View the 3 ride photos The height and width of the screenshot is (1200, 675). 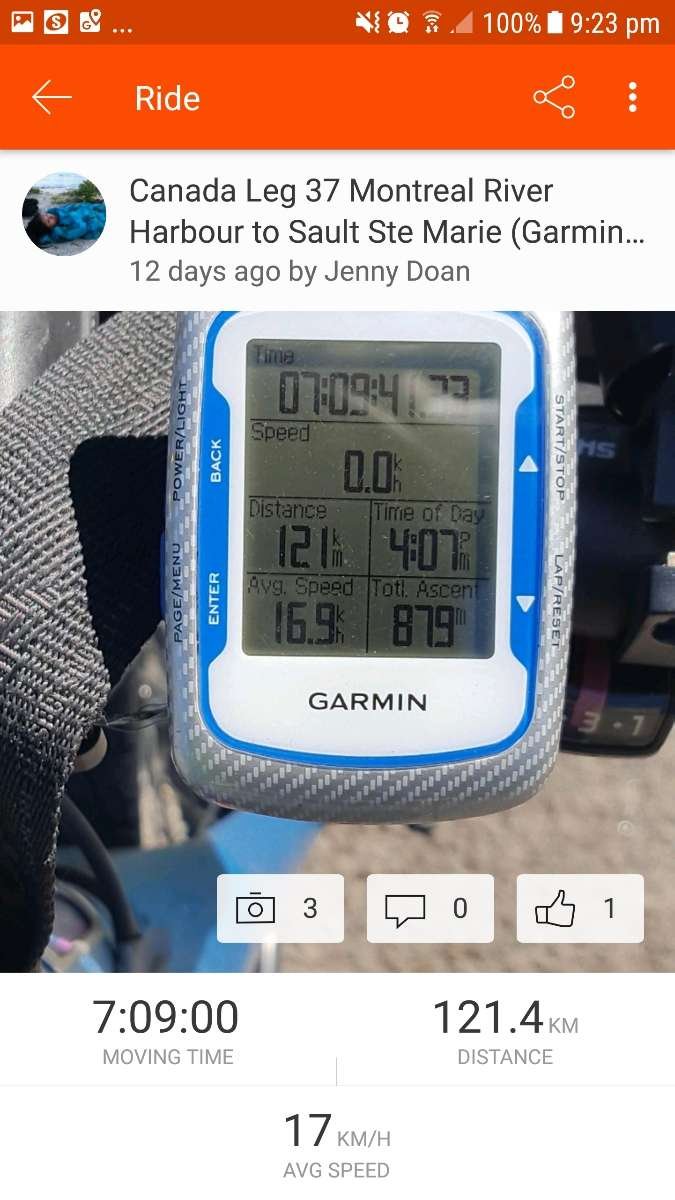(280, 908)
